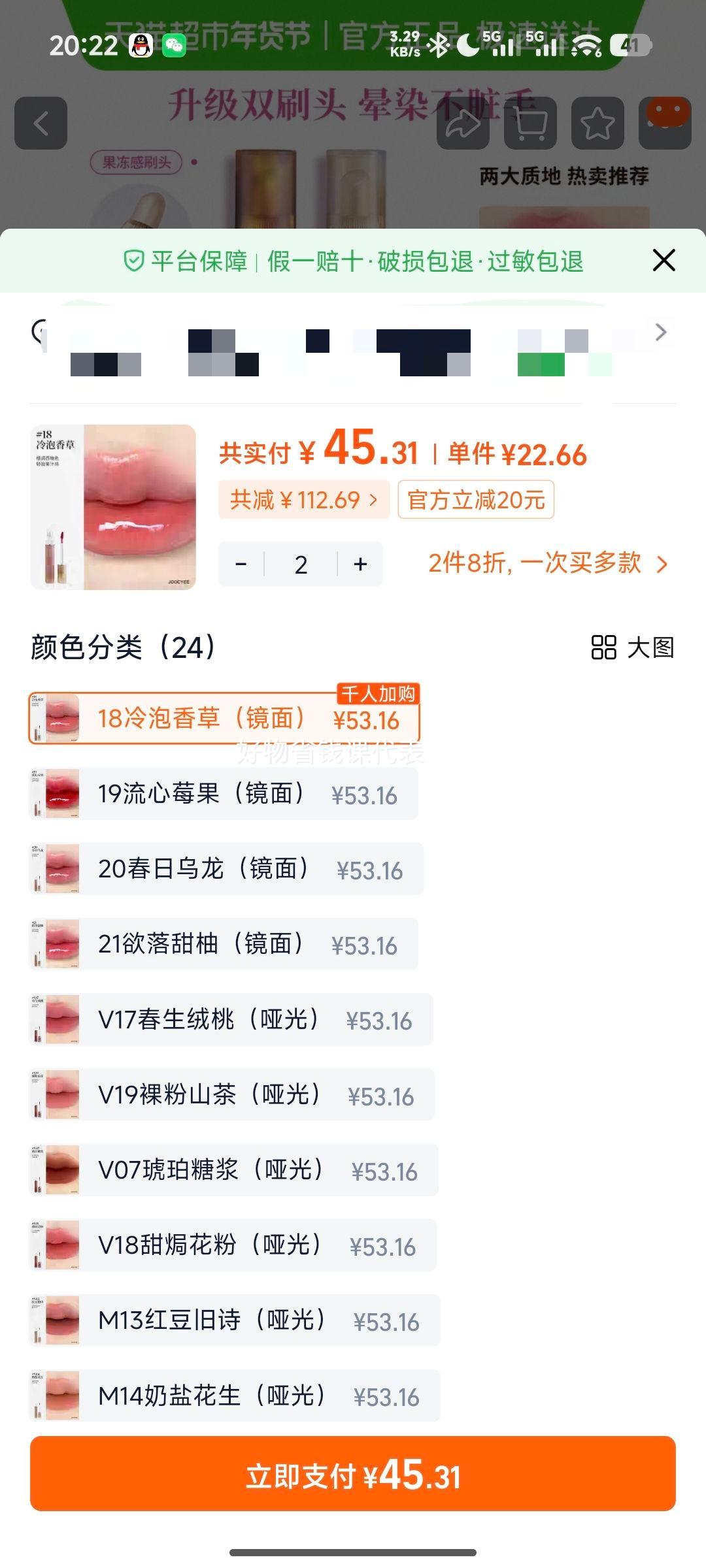Select the V07琥珀糖浆（哑光）shade
Image resolution: width=706 pixels, height=1568 pixels.
(222, 1170)
